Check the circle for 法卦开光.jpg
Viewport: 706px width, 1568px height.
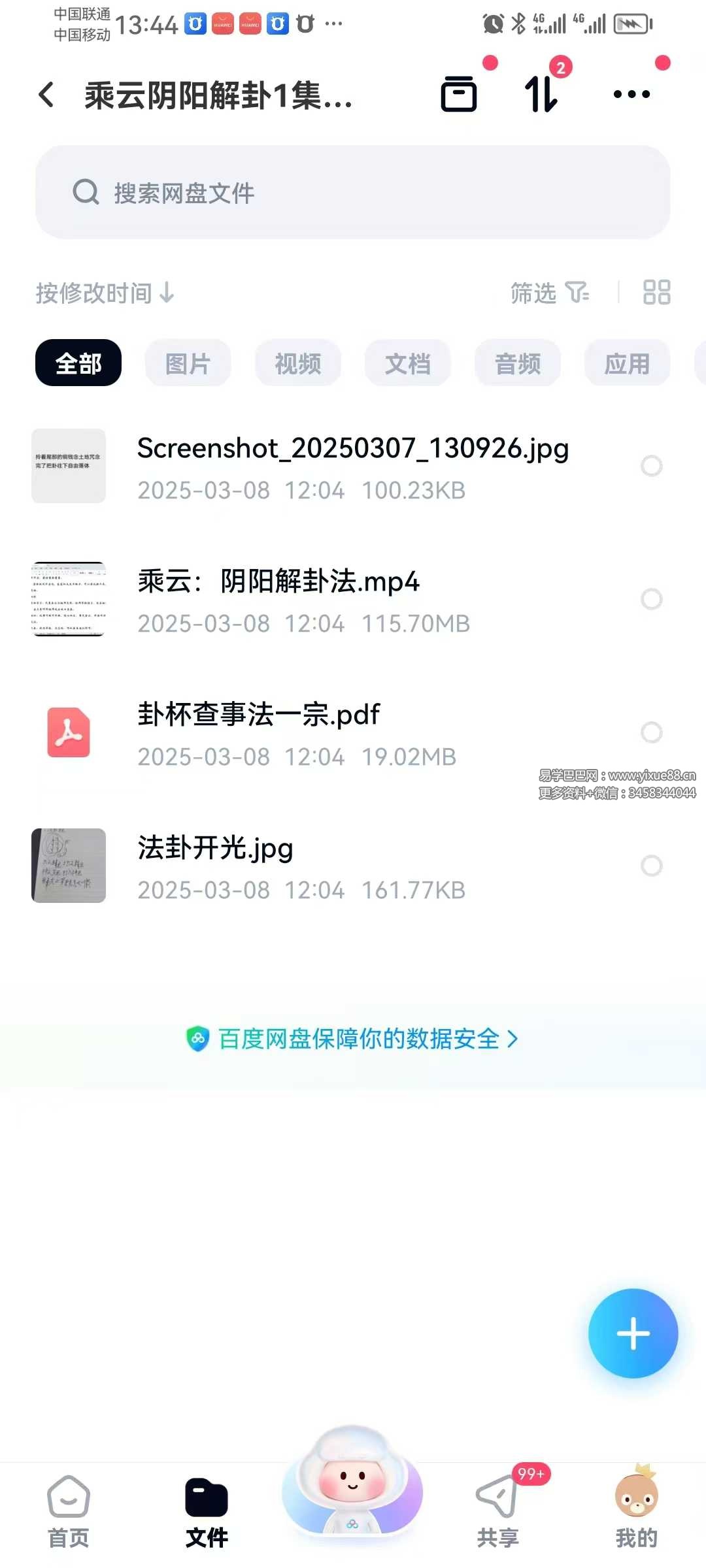(x=651, y=866)
